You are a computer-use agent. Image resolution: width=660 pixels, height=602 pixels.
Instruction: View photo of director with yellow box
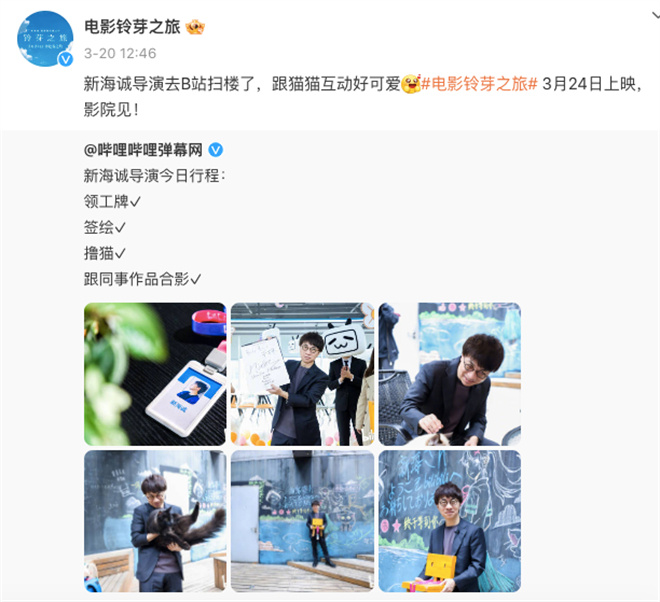point(449,520)
